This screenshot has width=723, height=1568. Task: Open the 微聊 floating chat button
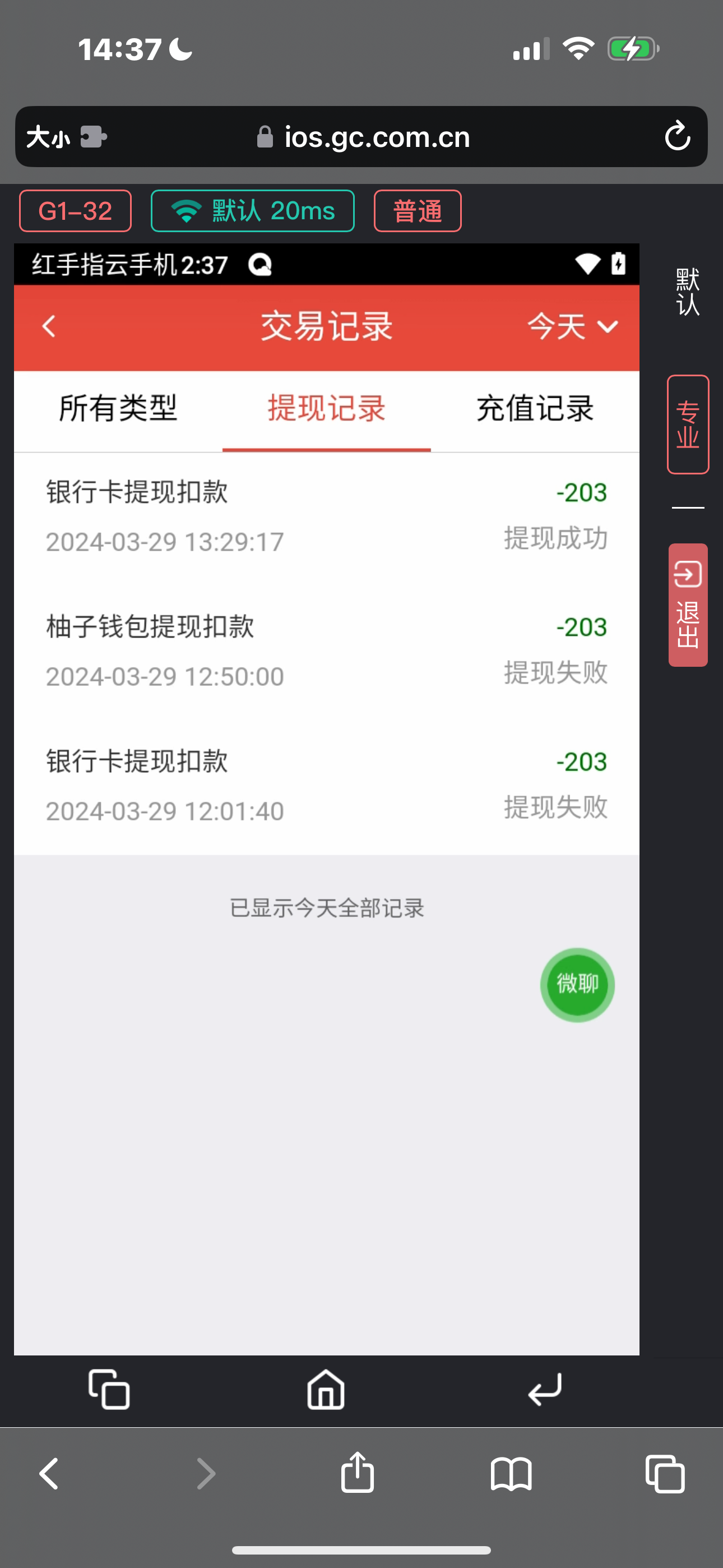point(577,984)
